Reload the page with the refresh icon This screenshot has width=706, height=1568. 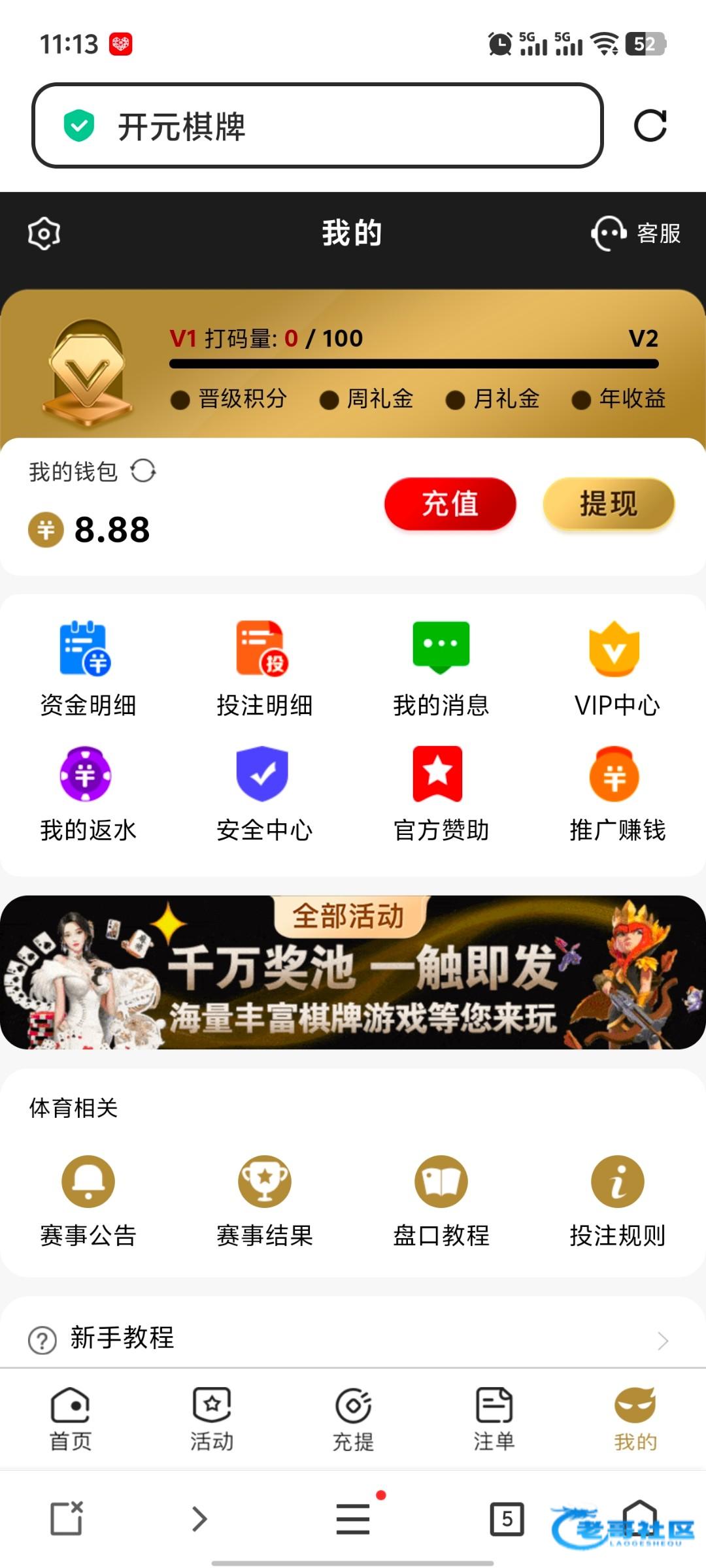pyautogui.click(x=650, y=125)
